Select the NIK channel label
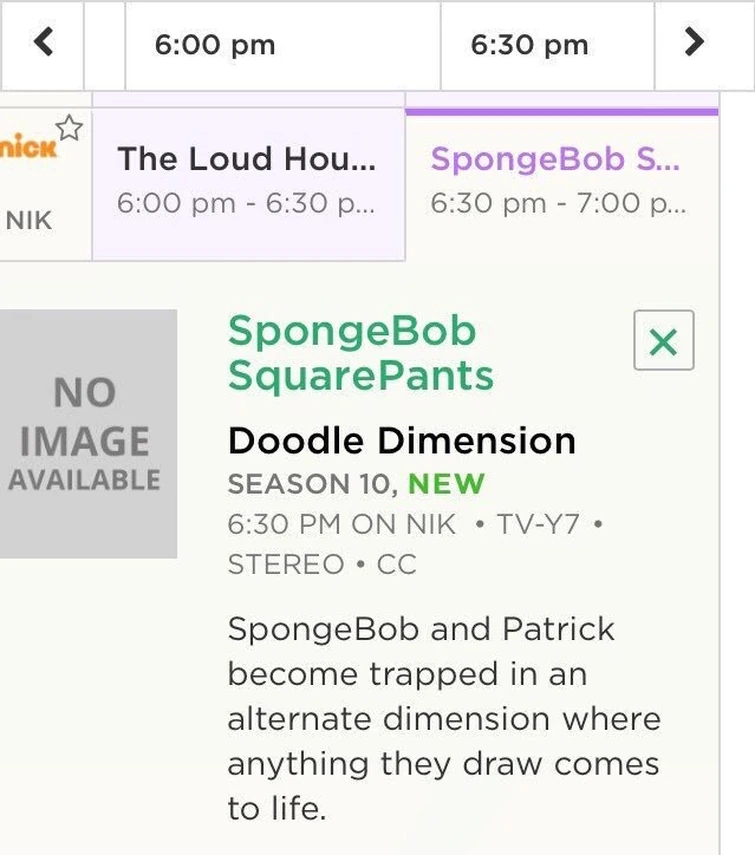This screenshot has height=855, width=755. tap(28, 218)
